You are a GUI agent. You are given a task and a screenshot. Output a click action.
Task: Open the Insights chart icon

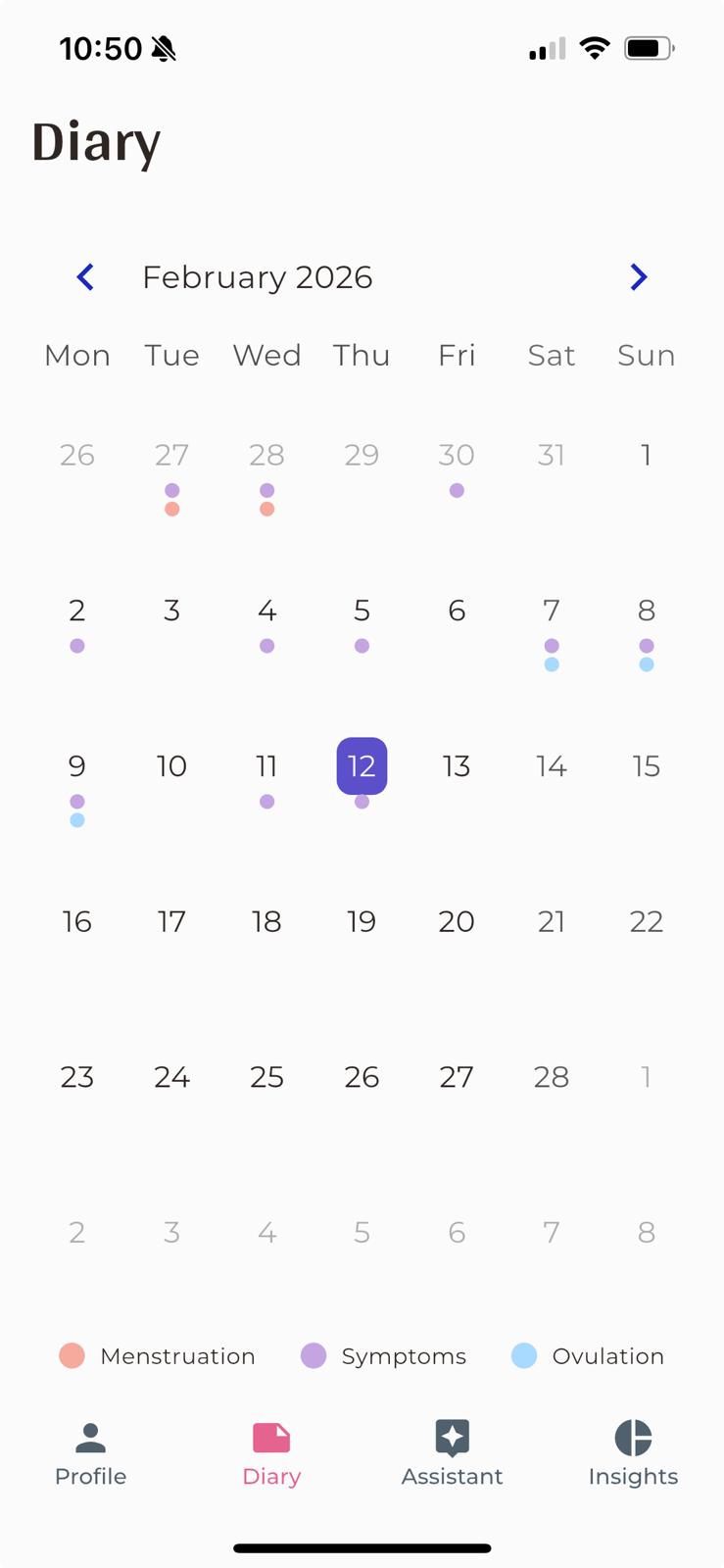tap(633, 1439)
